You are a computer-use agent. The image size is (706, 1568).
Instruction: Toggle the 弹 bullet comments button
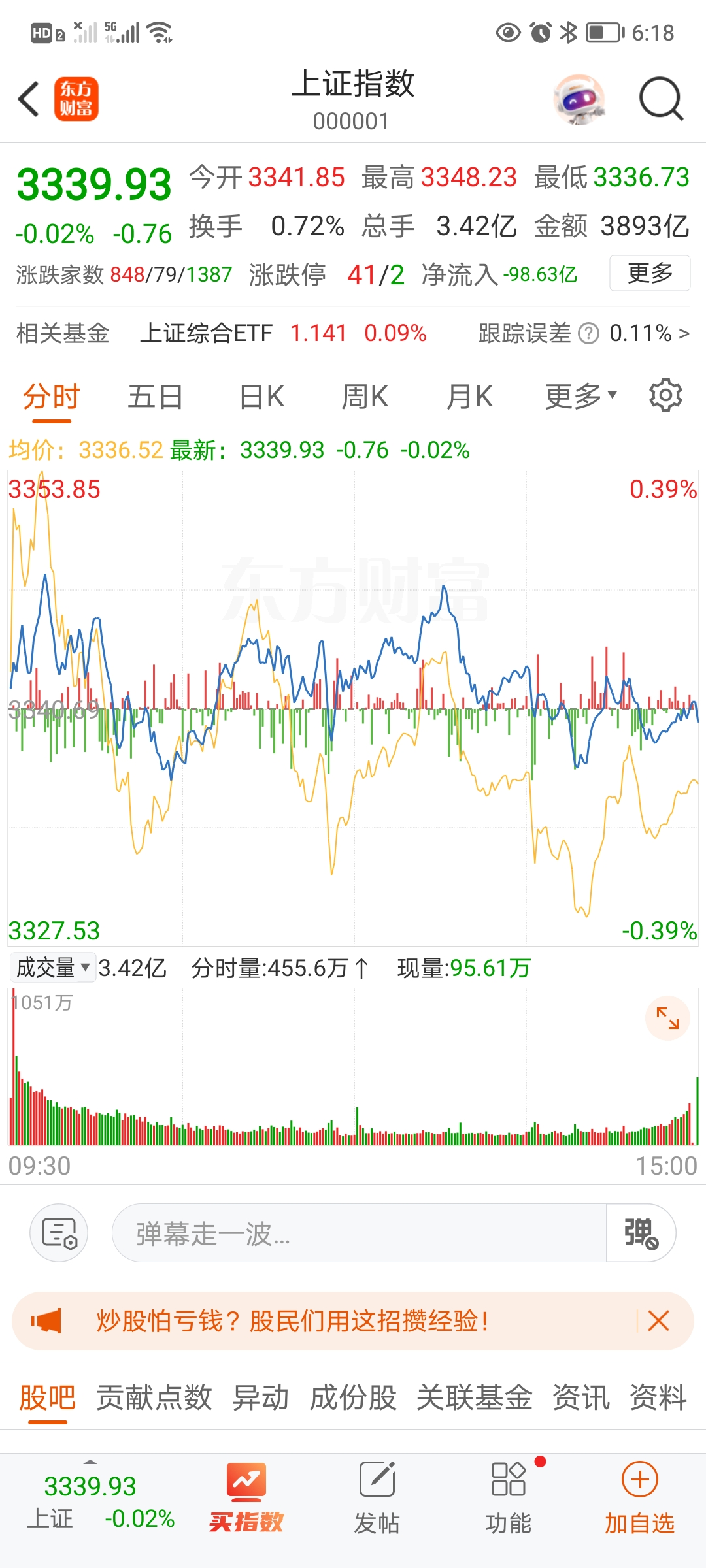pyautogui.click(x=641, y=1233)
